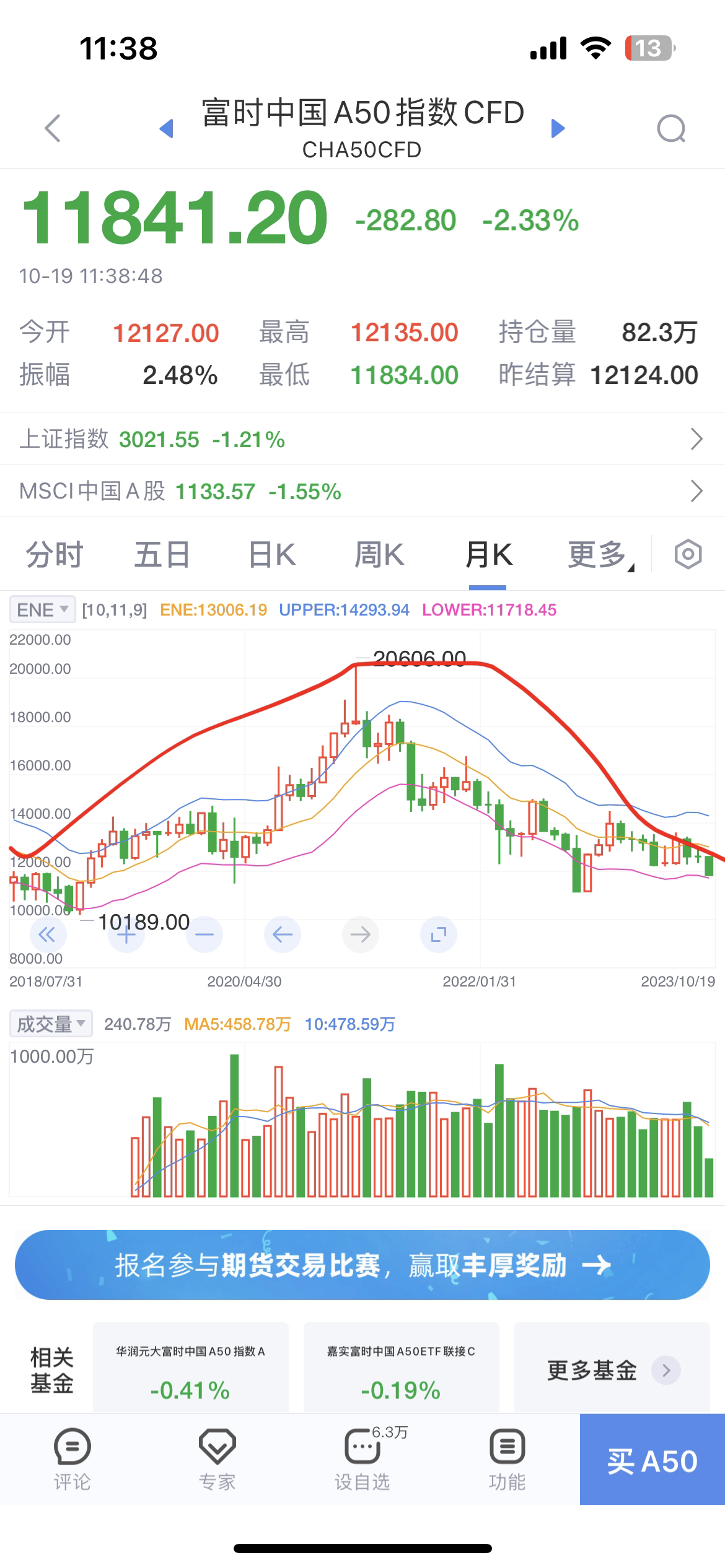Open the ENE indicator dropdown
This screenshot has width=725, height=1568.
click(42, 609)
